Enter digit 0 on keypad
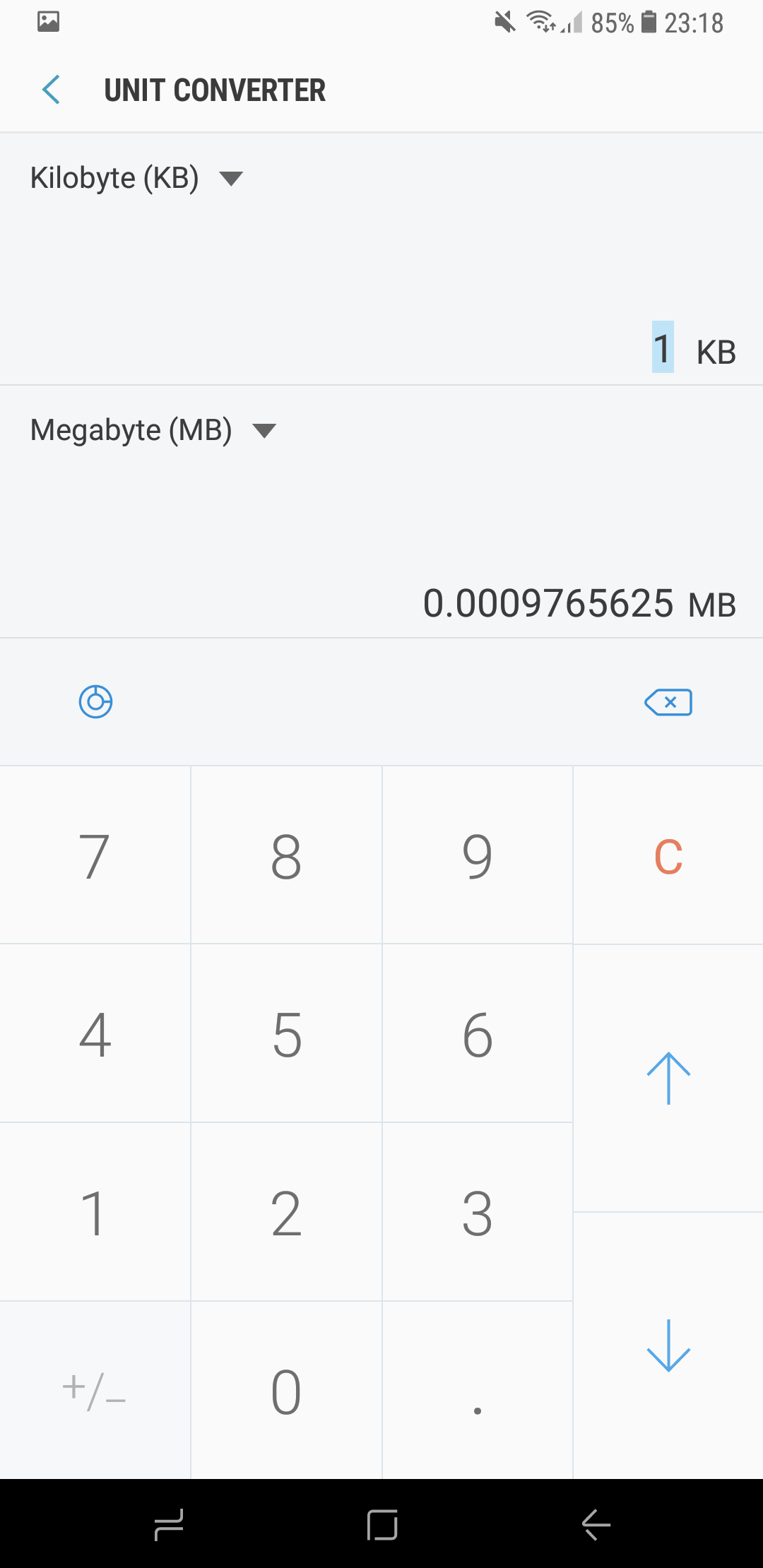The width and height of the screenshot is (763, 1568). [x=286, y=1391]
